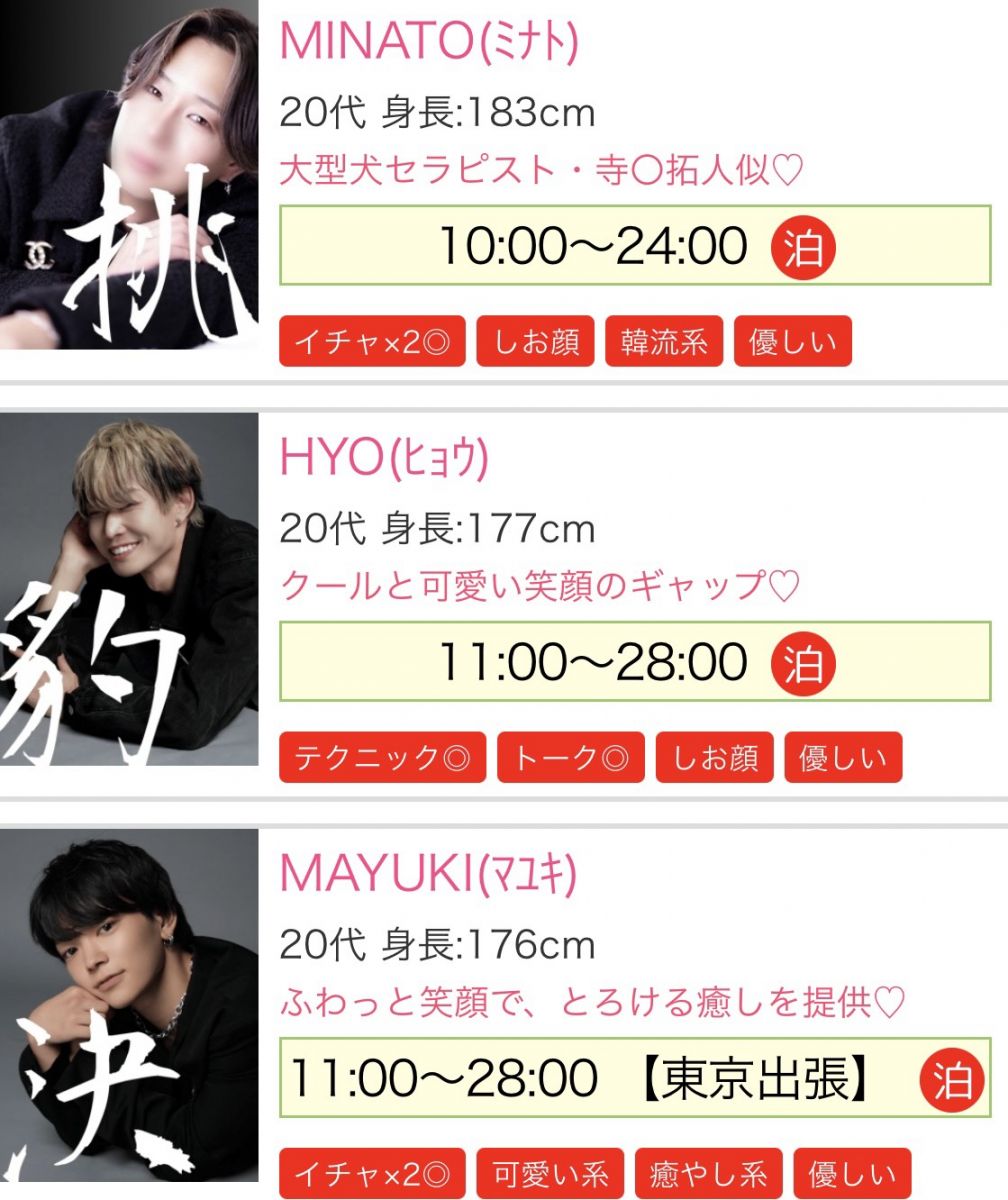Tap MAYUKI's 11:00〜28:00【東京出張】schedule box

[x=634, y=1078]
